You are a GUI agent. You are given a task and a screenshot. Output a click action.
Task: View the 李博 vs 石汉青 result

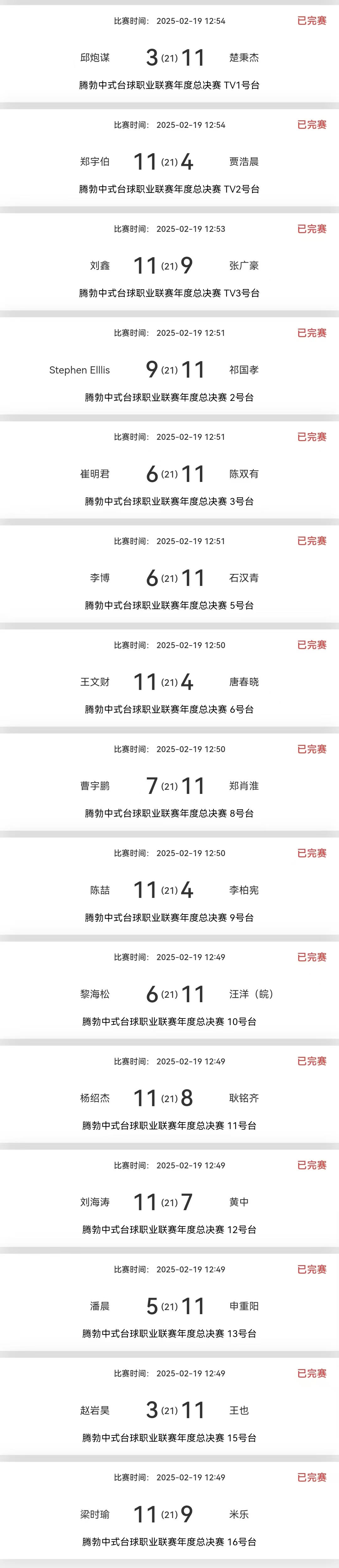(169, 578)
